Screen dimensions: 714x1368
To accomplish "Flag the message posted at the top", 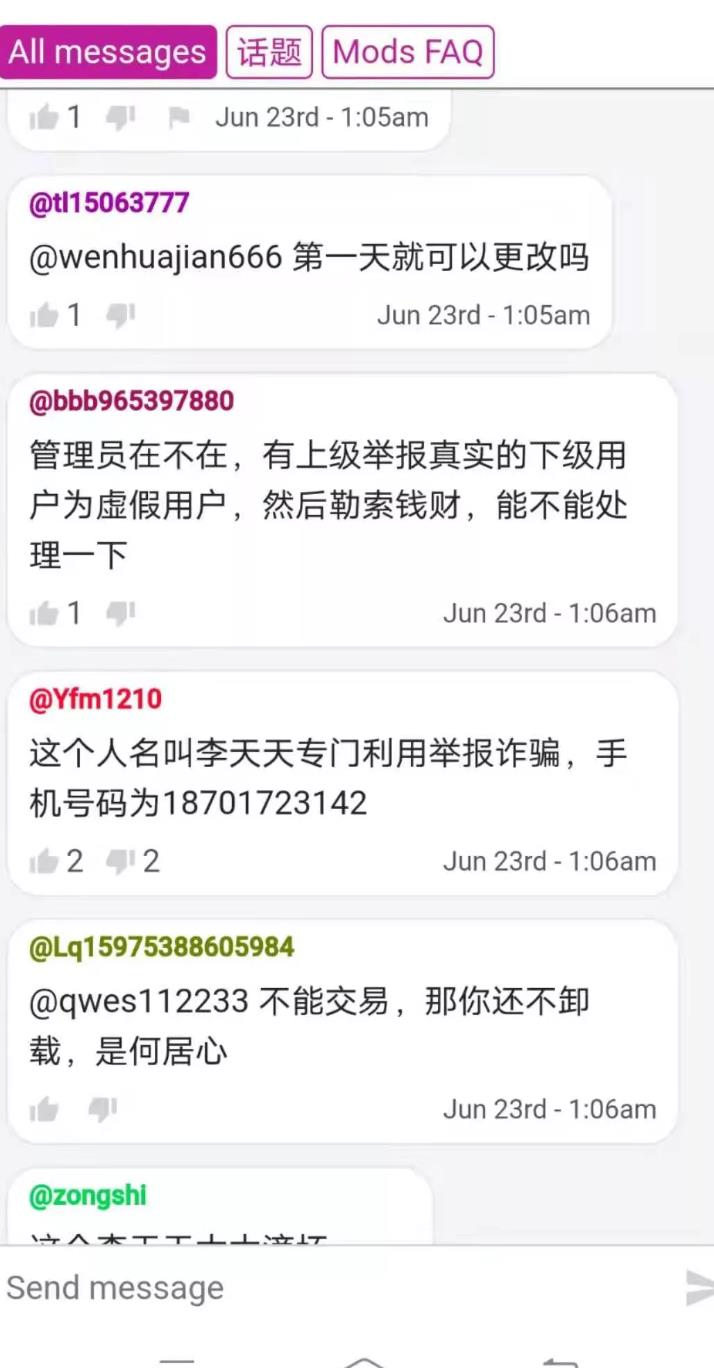I will click(179, 118).
